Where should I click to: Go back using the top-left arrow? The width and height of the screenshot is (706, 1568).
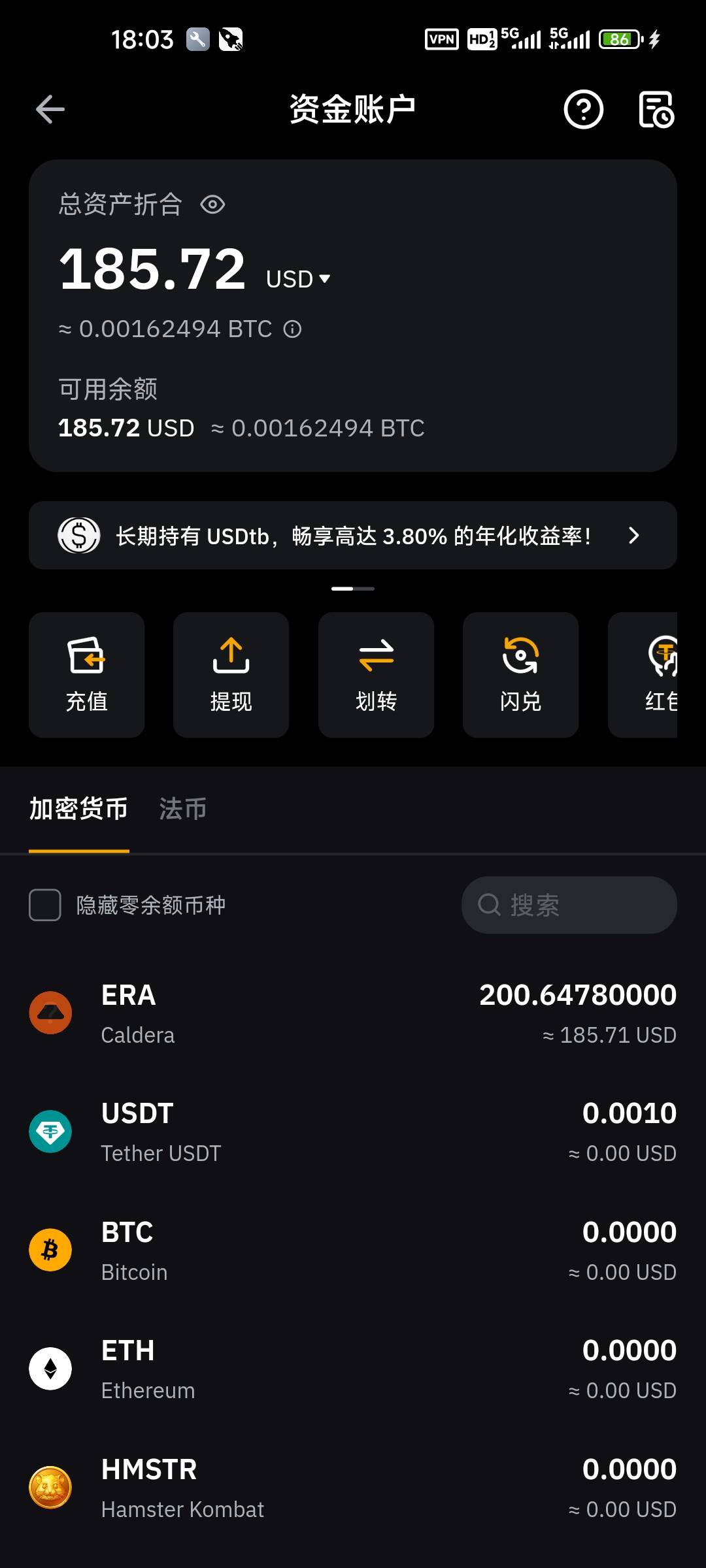[50, 109]
